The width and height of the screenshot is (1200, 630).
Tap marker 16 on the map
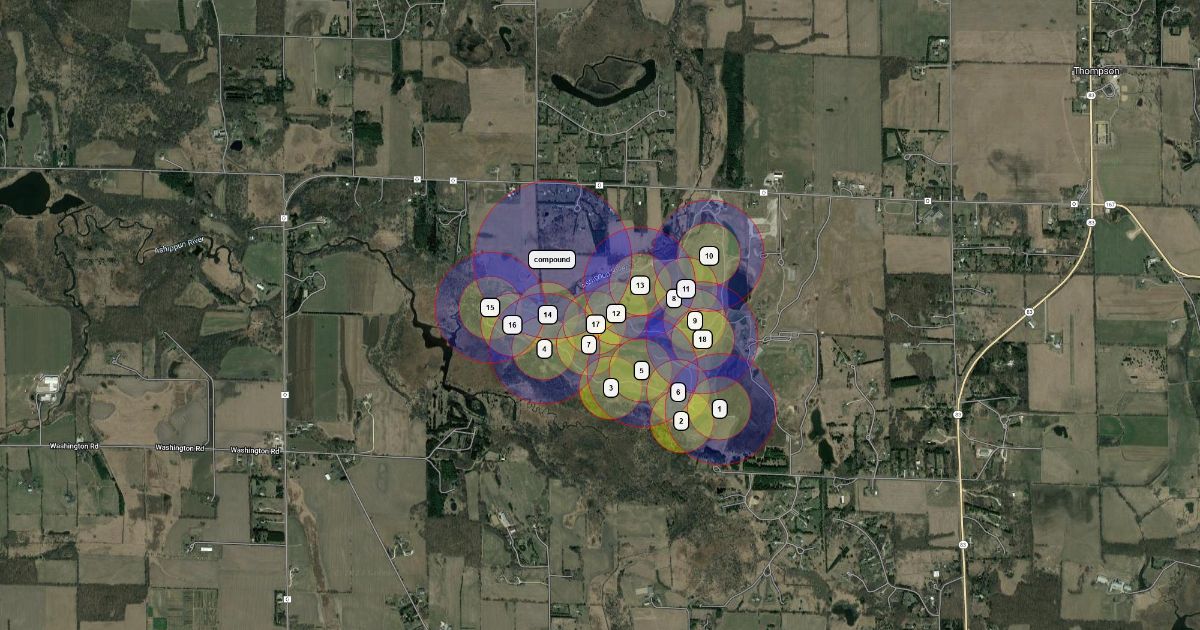tap(511, 325)
